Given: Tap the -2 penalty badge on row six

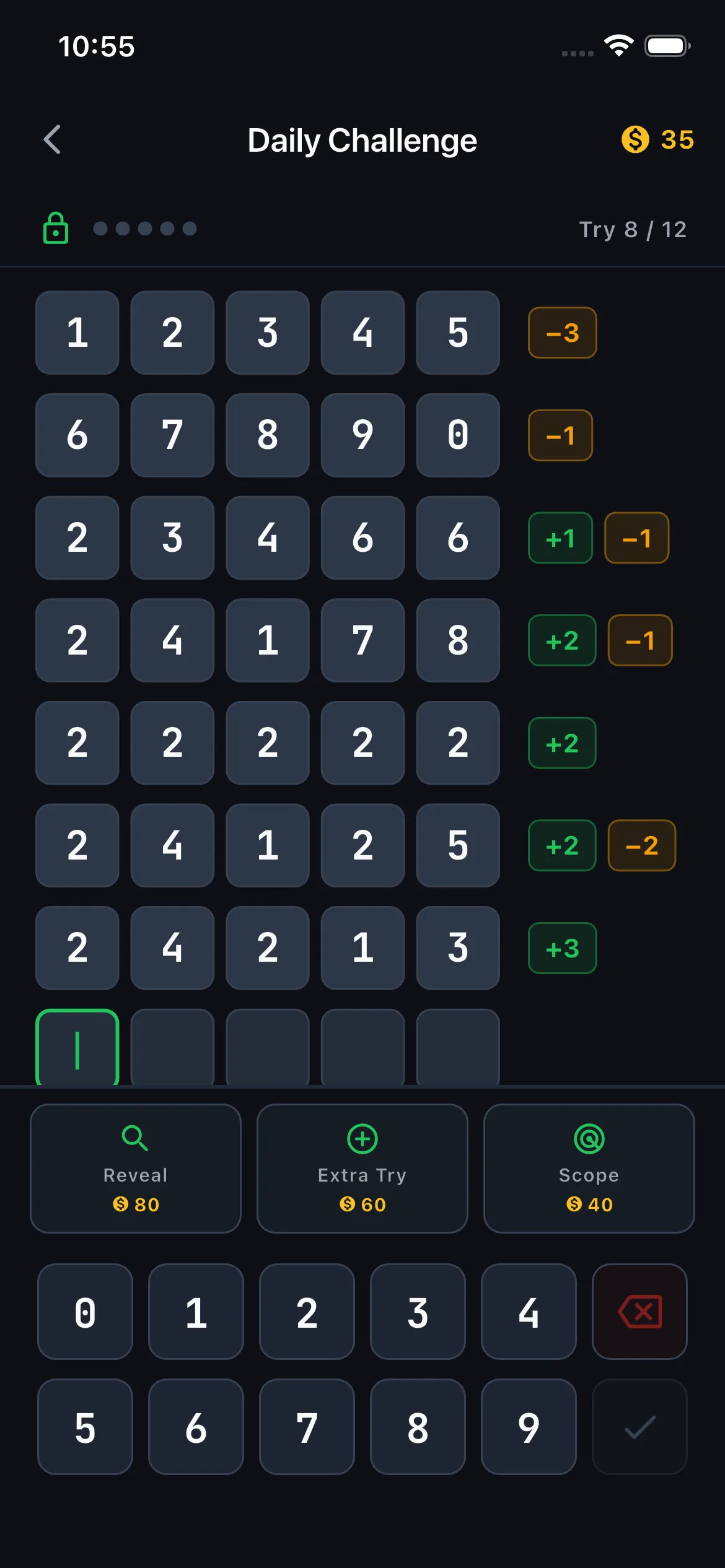Looking at the screenshot, I should coord(641,846).
